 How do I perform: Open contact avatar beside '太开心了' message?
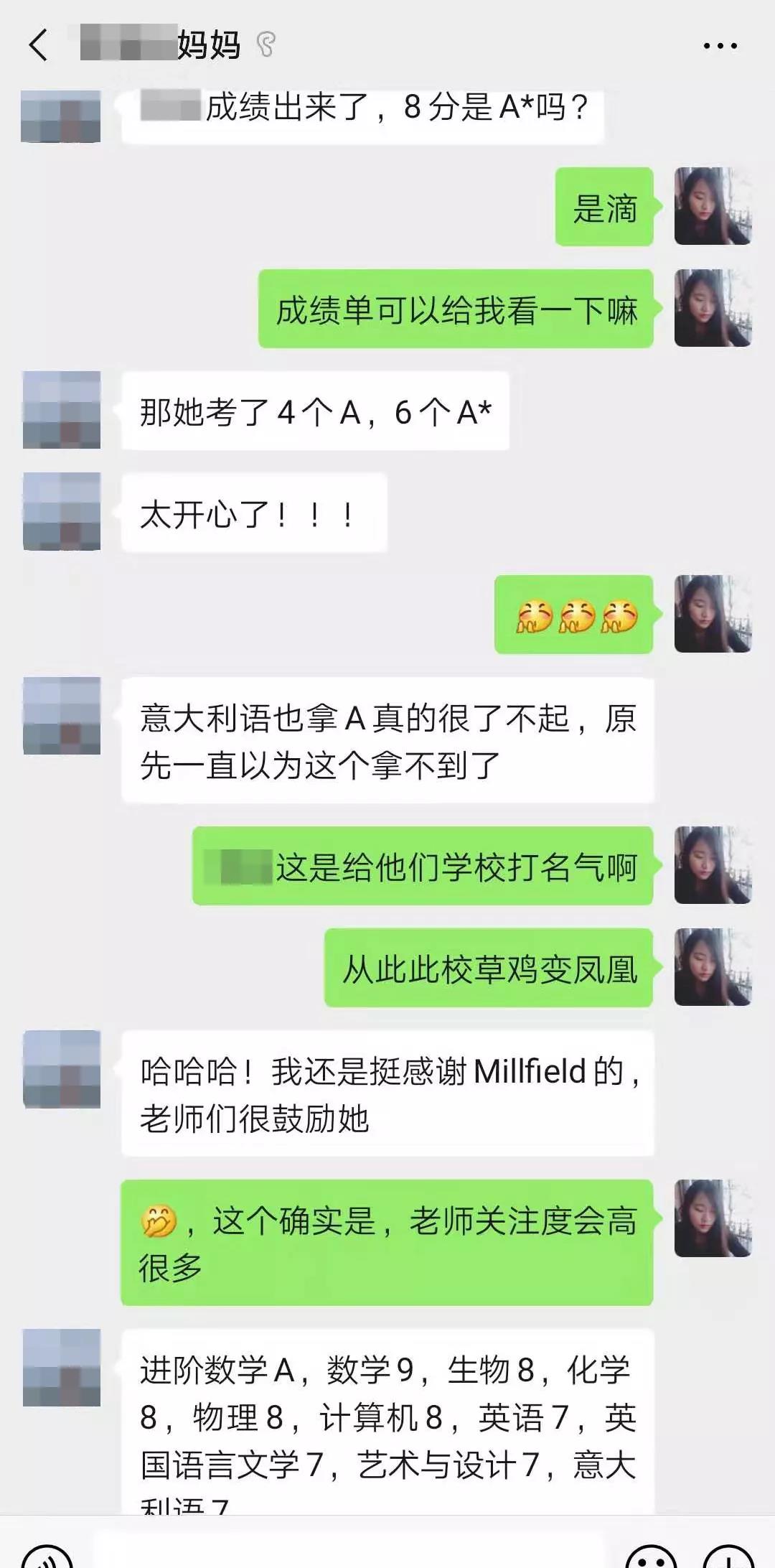click(x=62, y=511)
